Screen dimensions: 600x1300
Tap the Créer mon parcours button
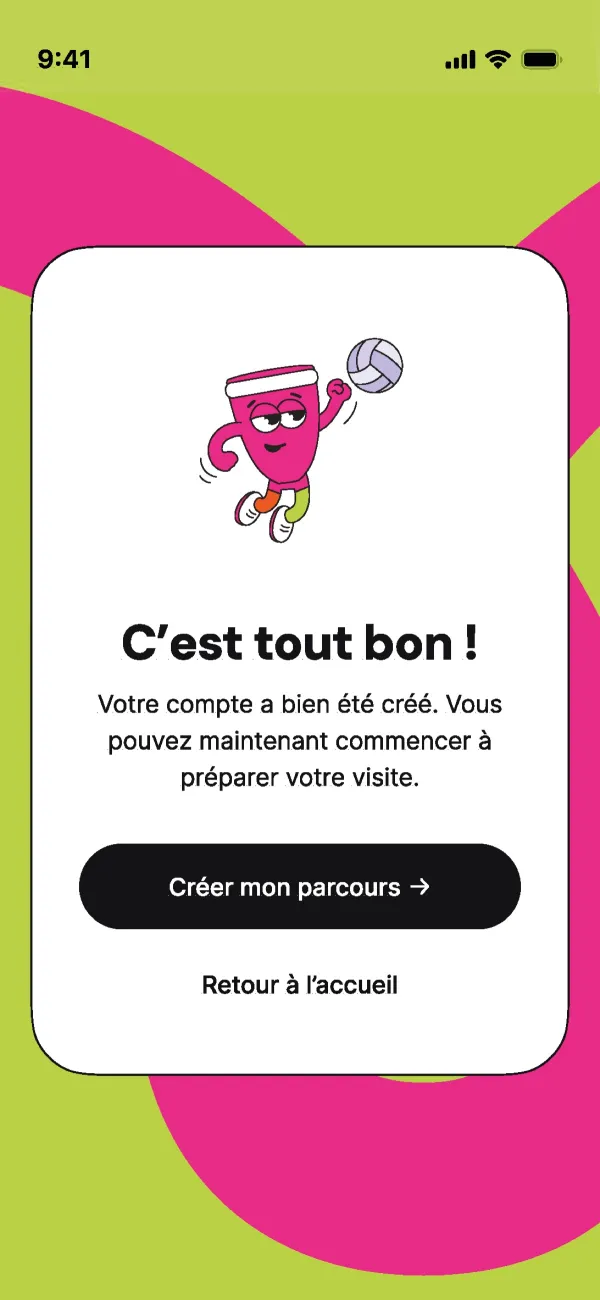(300, 886)
